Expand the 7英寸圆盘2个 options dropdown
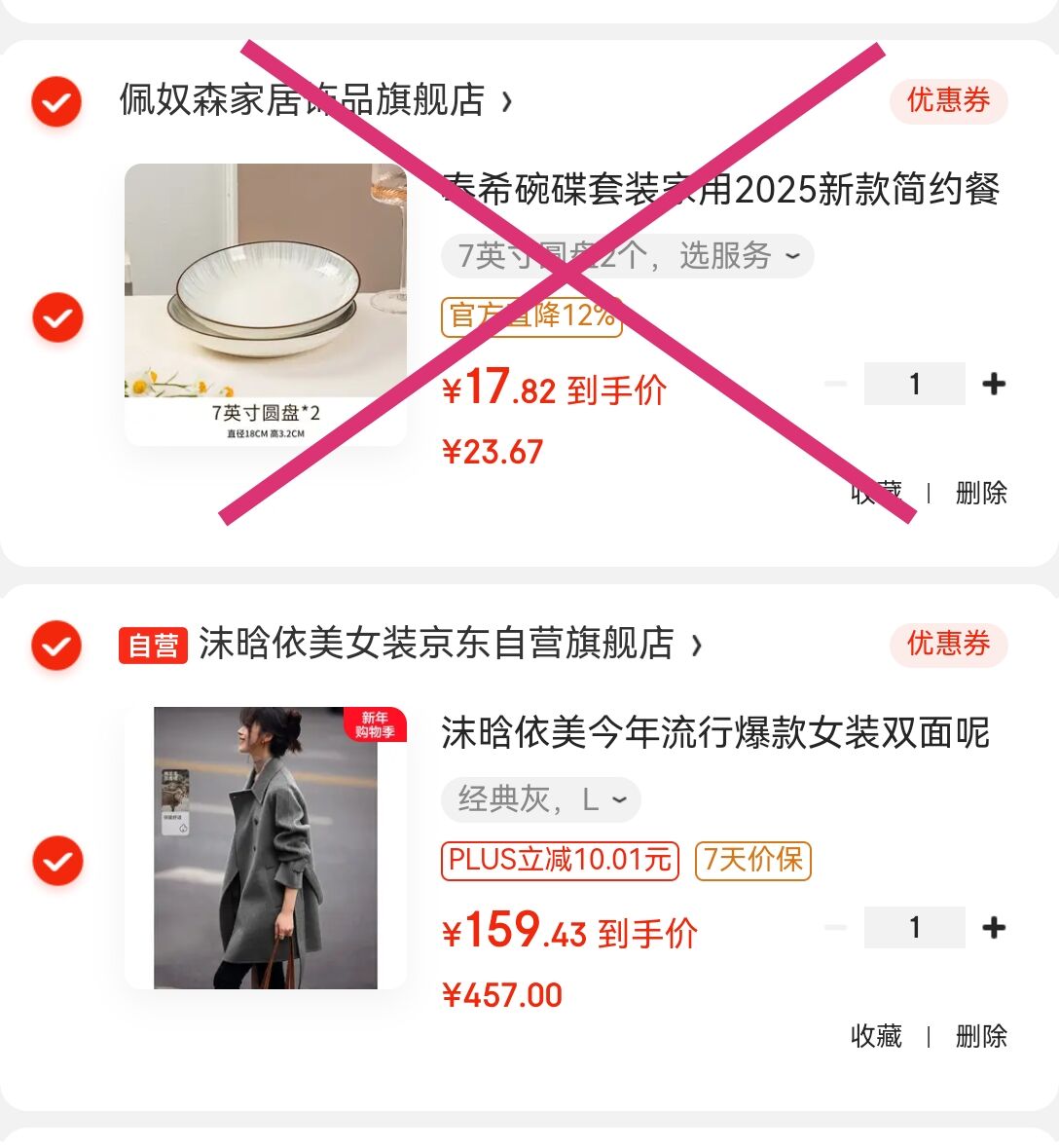 [x=628, y=256]
